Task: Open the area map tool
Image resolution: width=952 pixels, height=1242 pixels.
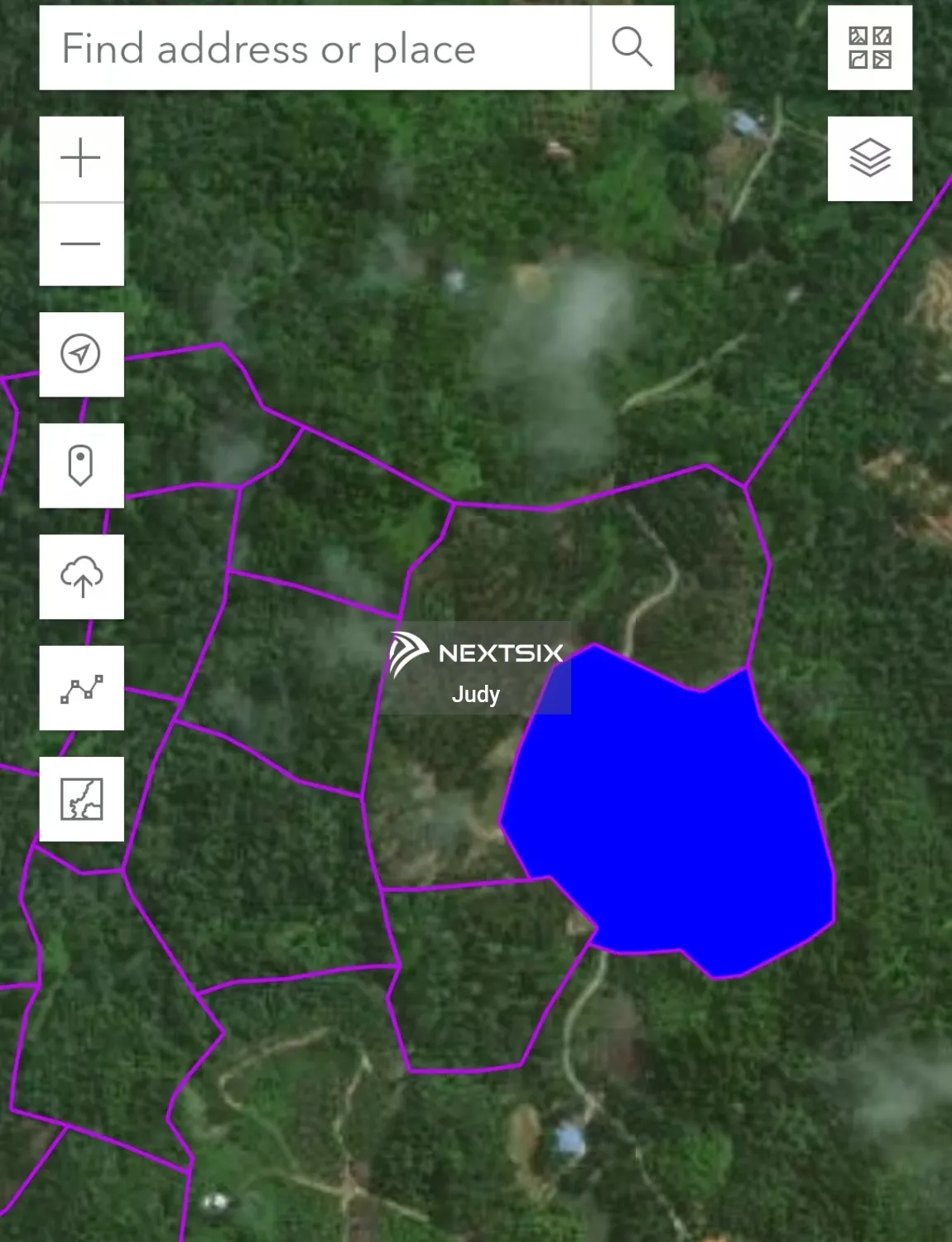Action: point(81,799)
